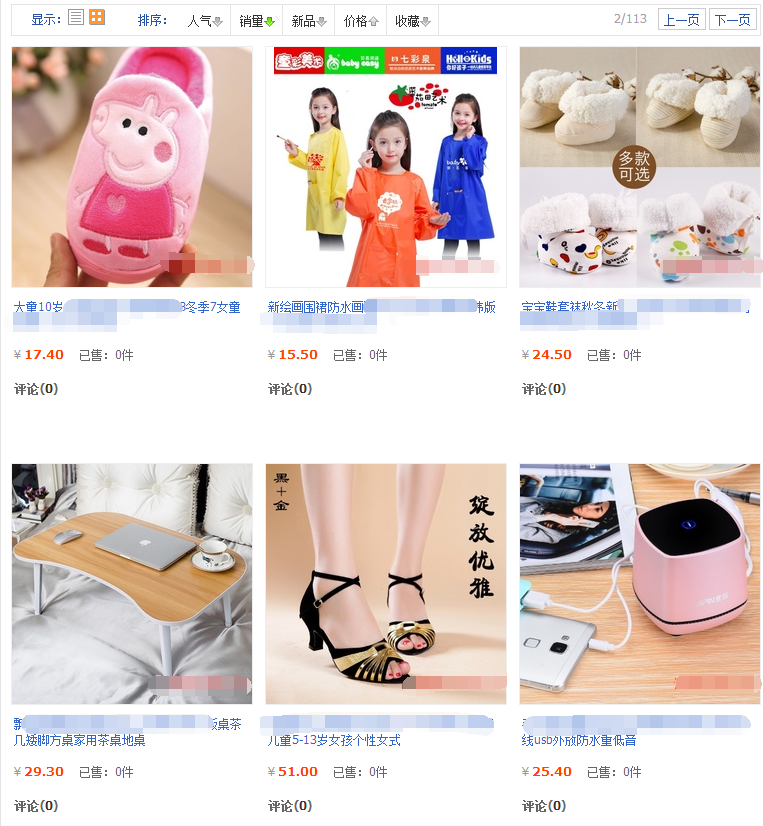The image size is (763, 826).
Task: Go to 下一页 next page
Action: click(x=733, y=20)
